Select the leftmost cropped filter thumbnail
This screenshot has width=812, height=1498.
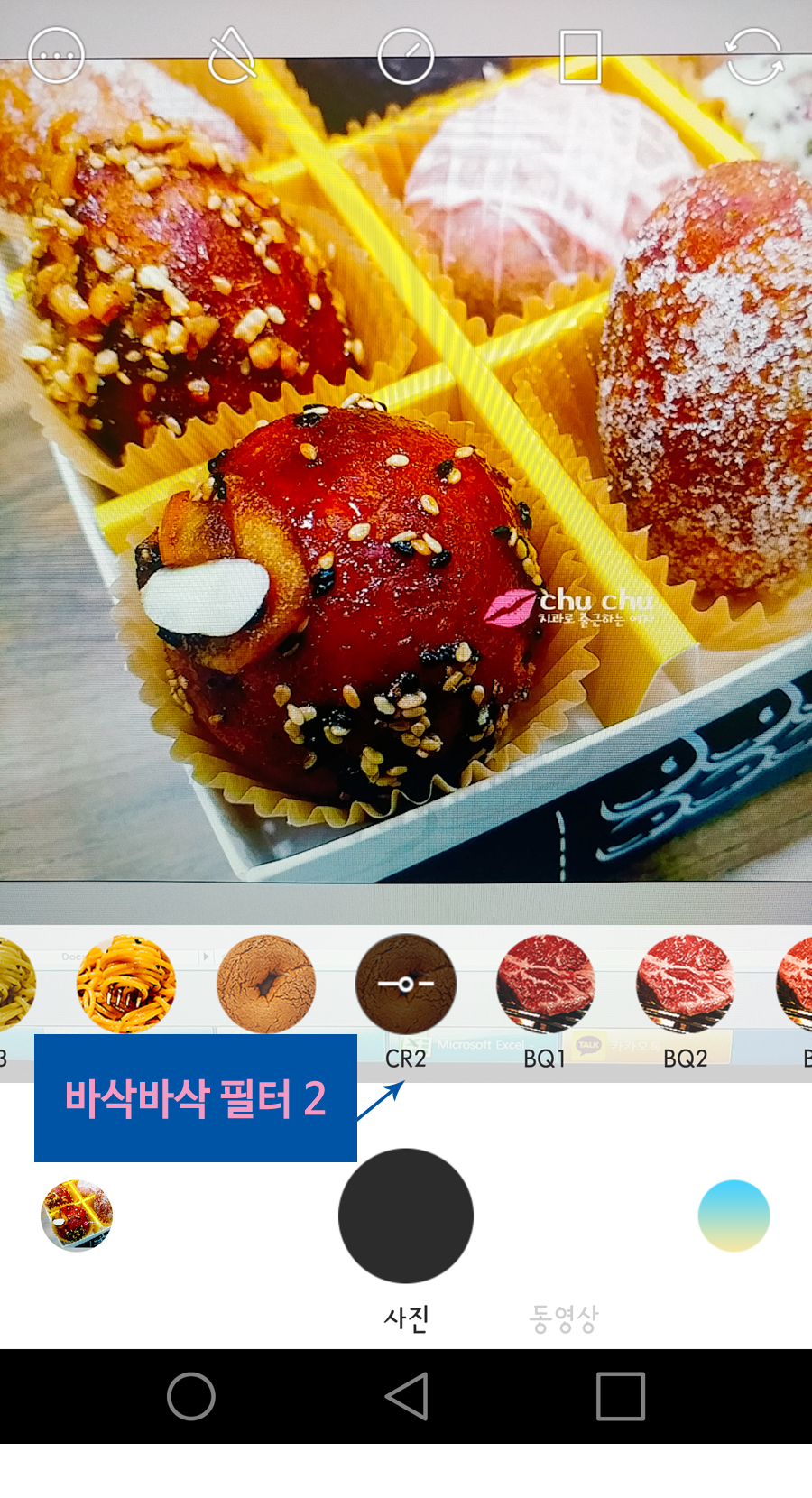(x=13, y=984)
